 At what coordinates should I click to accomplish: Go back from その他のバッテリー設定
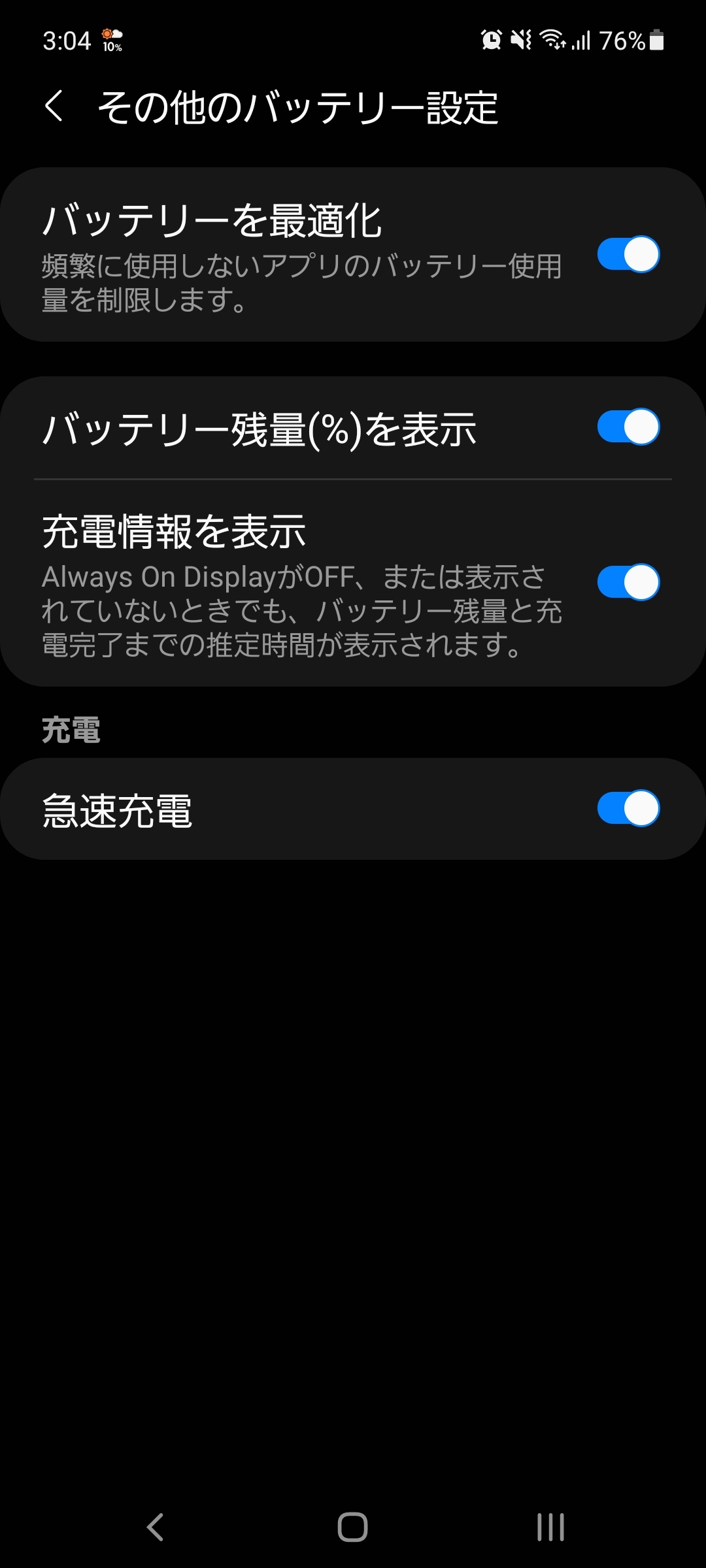coord(54,106)
